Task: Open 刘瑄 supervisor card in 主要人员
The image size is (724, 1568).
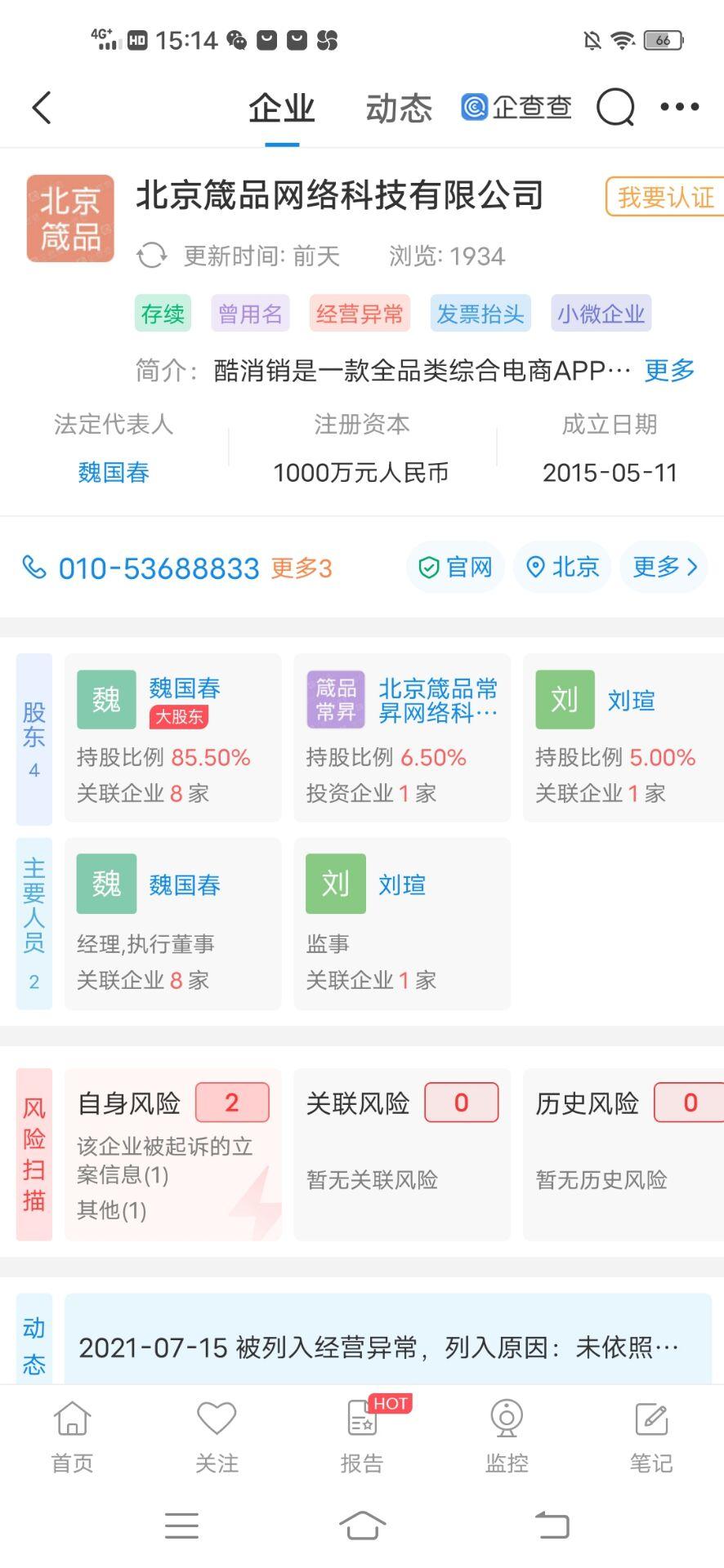Action: pos(402,924)
